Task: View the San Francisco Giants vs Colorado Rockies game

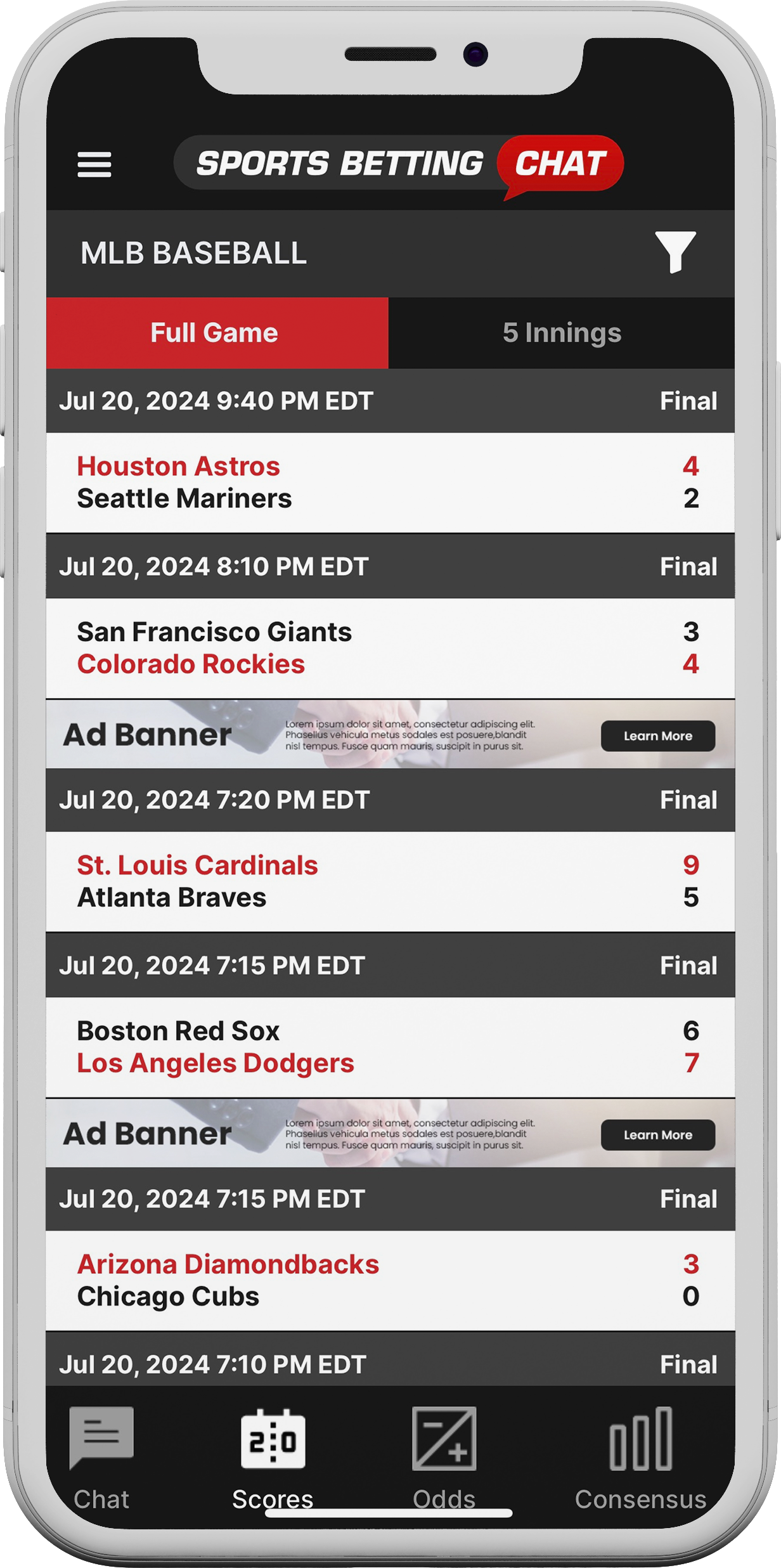Action: (390, 648)
